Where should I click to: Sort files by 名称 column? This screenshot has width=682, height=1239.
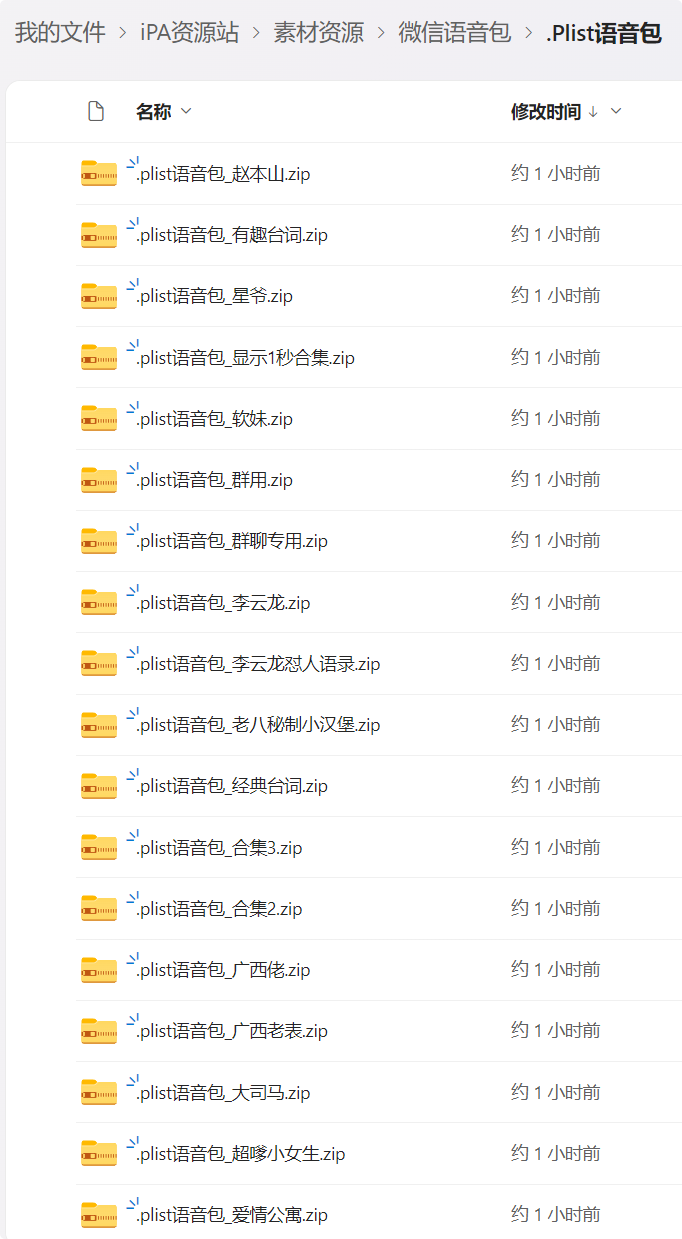154,112
